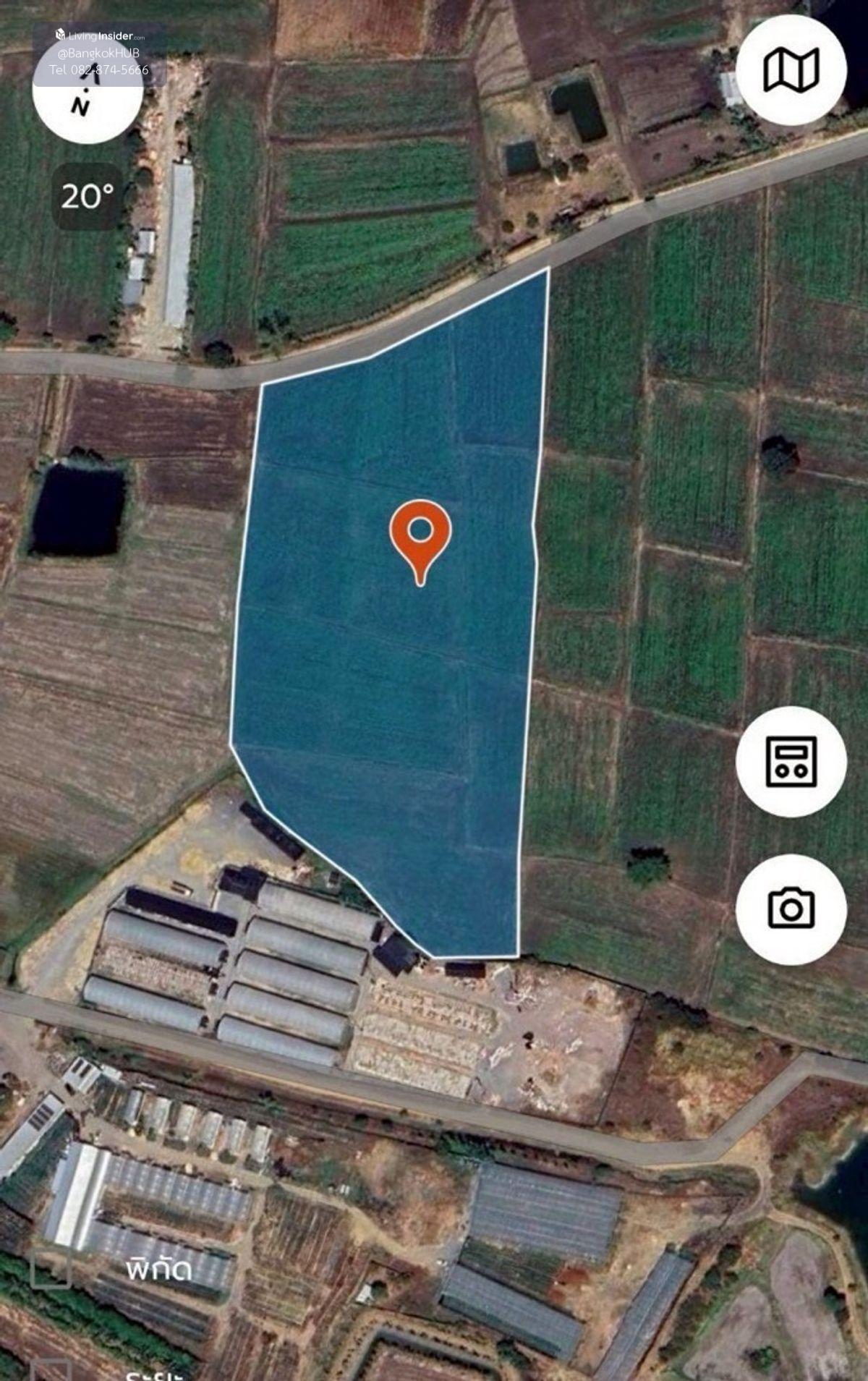This screenshot has height=1381, width=868.
Task: Toggle the พิกัด checkbox
Action: 51,1269
